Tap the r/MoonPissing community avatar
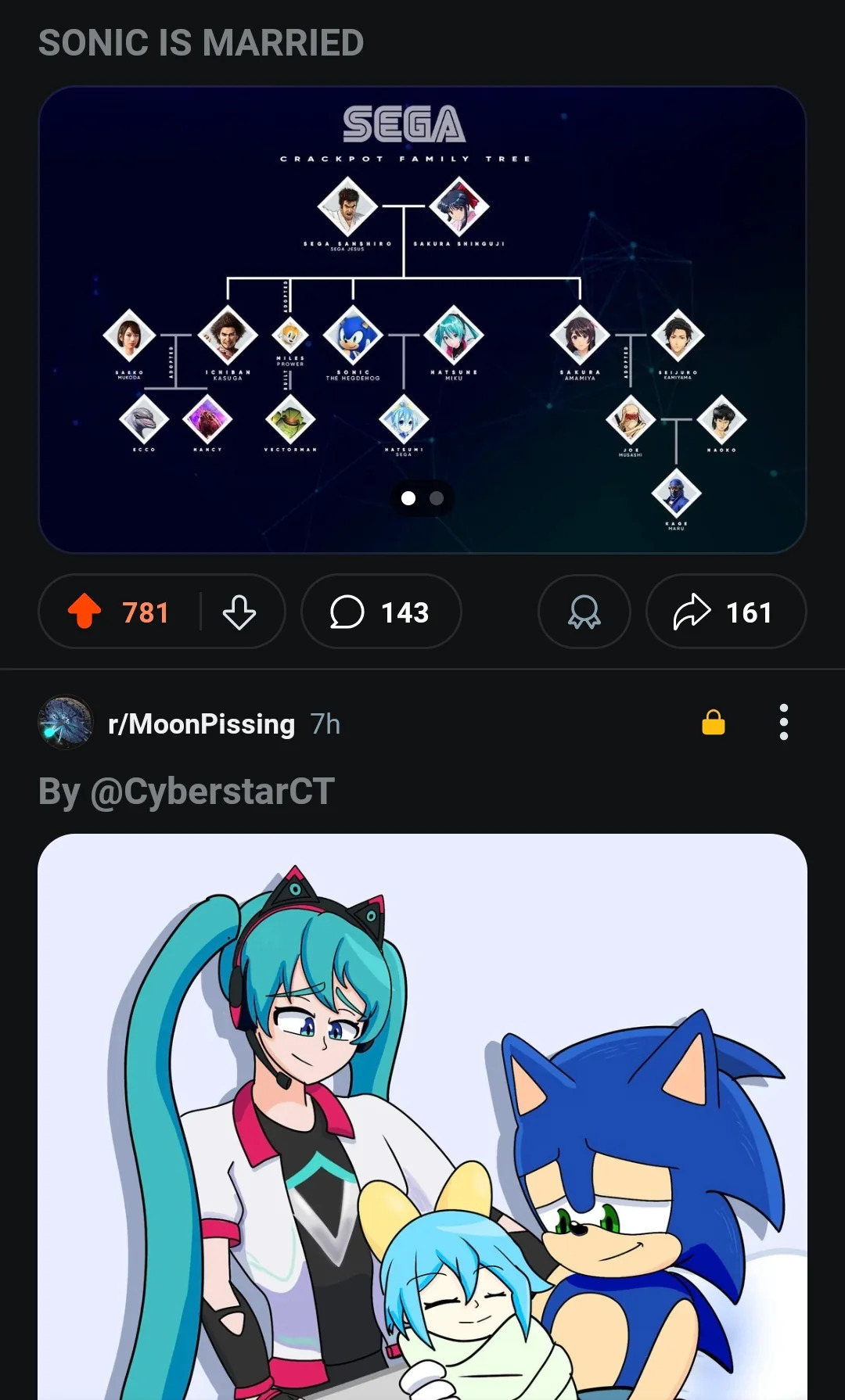The height and width of the screenshot is (1400, 845). 66,722
